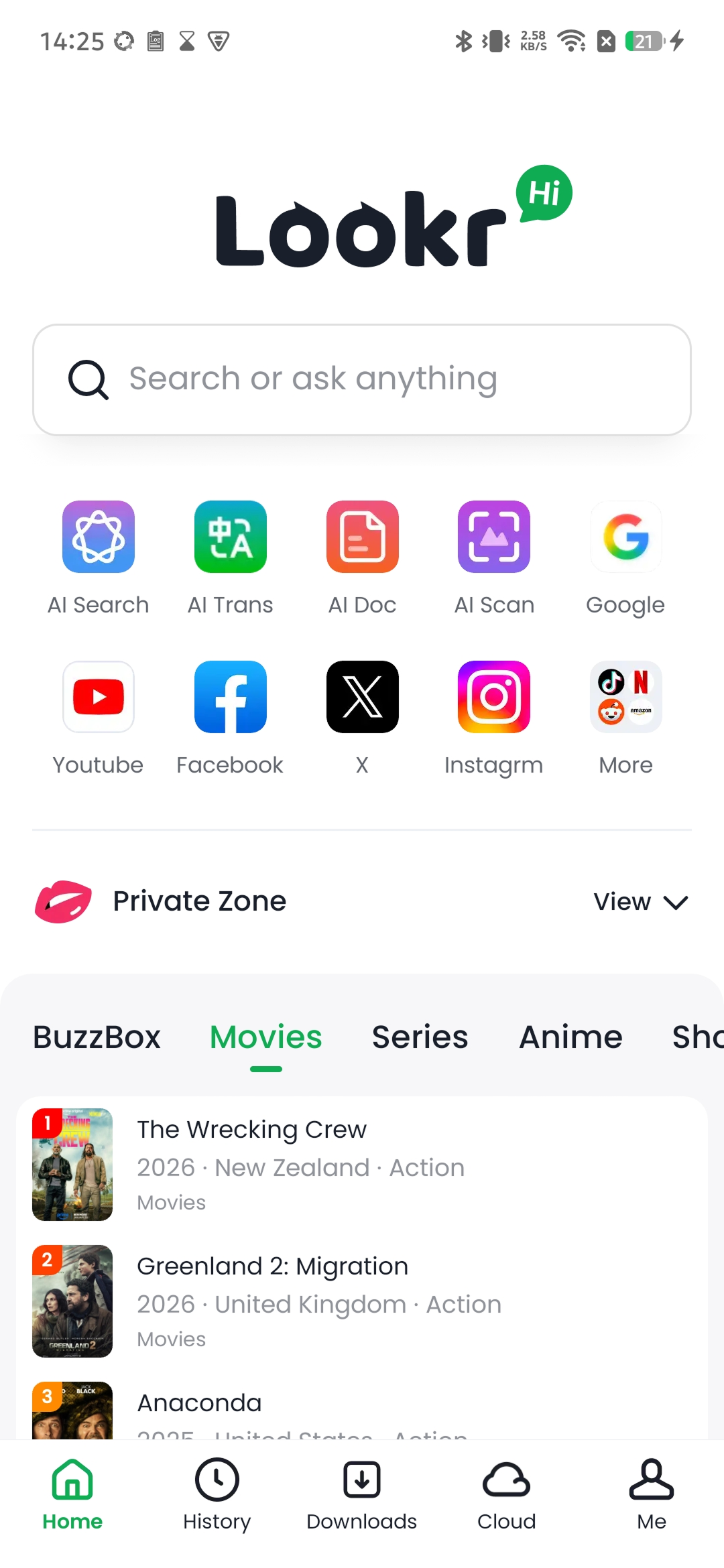
Task: Open the Anime tab
Action: (x=570, y=1037)
